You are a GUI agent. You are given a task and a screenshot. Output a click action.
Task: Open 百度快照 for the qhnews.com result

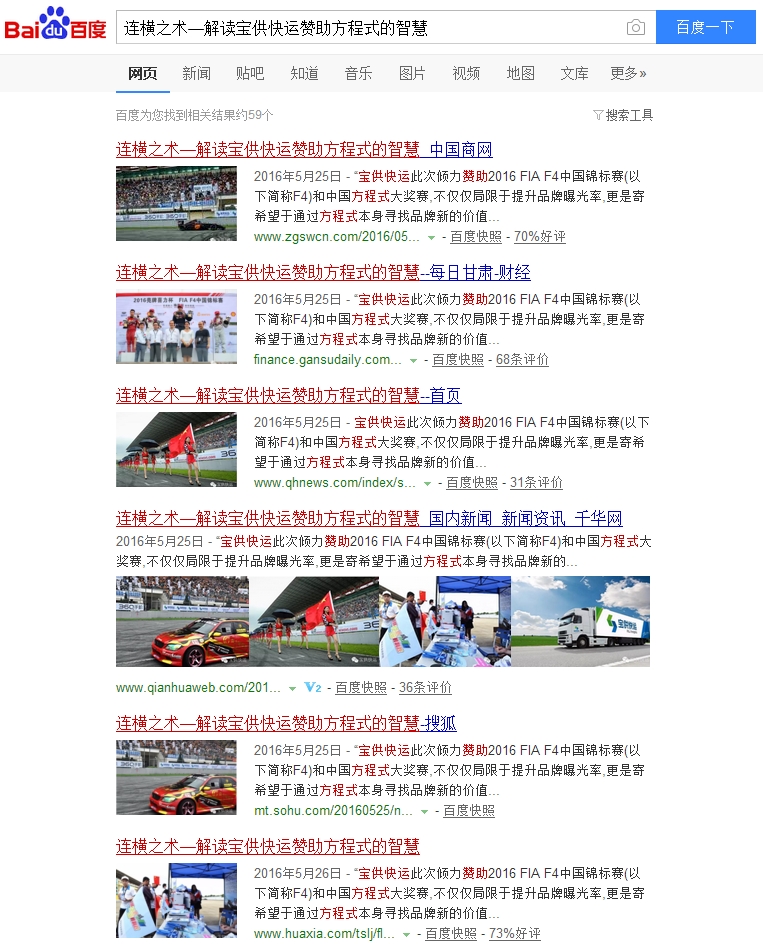(x=471, y=482)
